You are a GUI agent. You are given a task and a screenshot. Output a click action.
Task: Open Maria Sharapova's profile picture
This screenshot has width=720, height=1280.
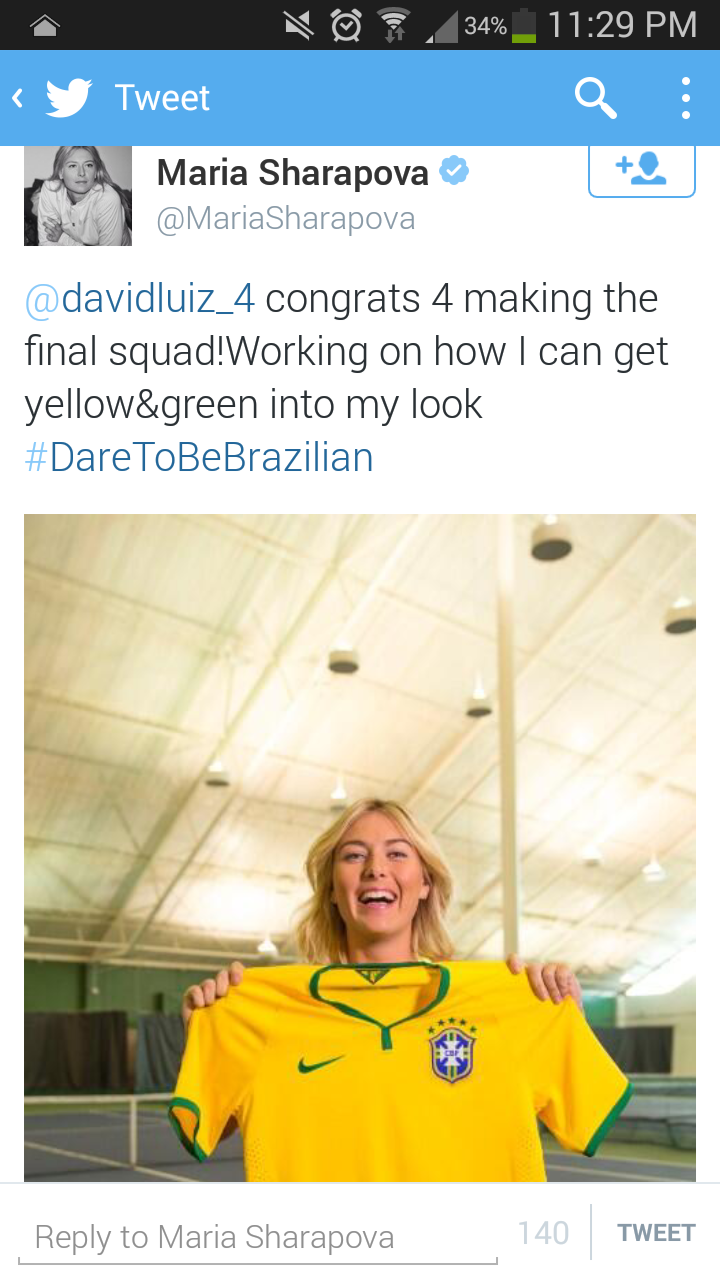[78, 195]
